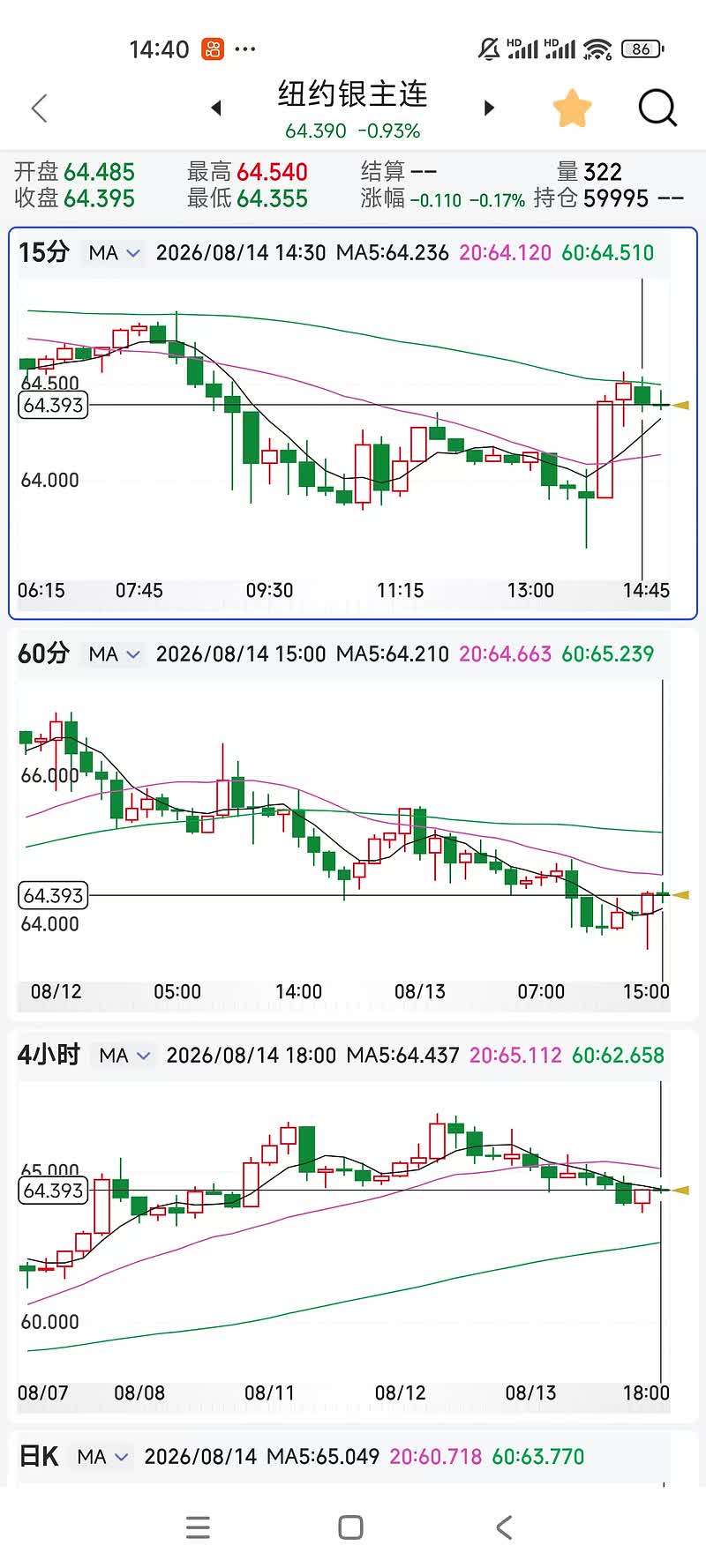The image size is (706, 1568).
Task: Expand the MA indicator dropdown on 15分 chart
Action: tap(115, 253)
